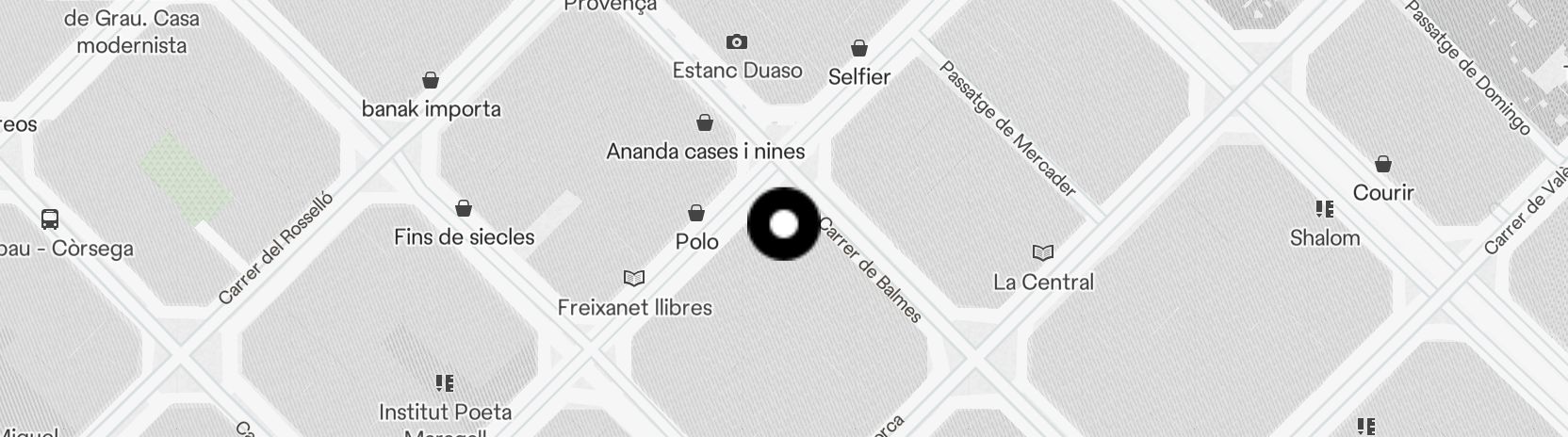Viewport: 1568px width, 437px height.
Task: Select the Selfier shop marker
Action: (x=859, y=48)
